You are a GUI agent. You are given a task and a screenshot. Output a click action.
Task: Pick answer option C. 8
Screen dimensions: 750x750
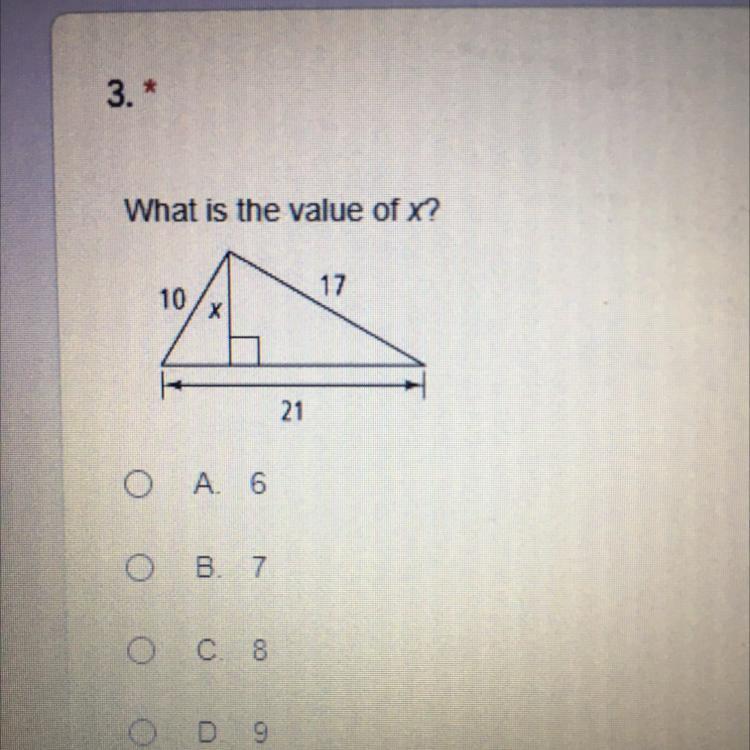[141, 652]
